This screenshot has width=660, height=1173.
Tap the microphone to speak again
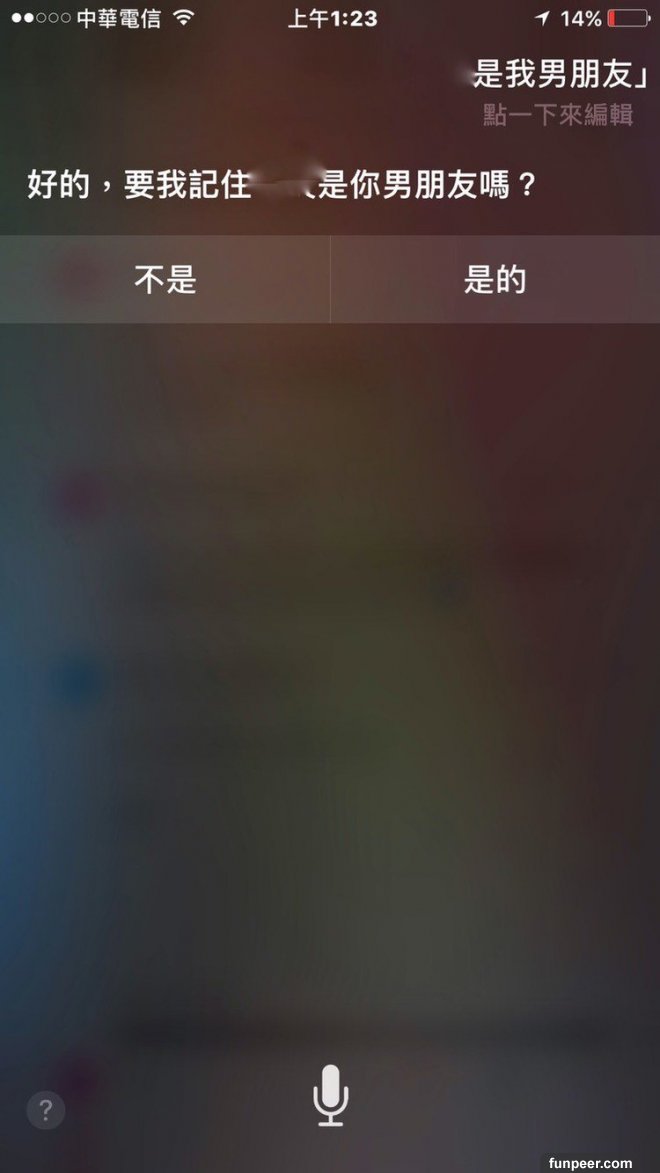[x=330, y=1096]
